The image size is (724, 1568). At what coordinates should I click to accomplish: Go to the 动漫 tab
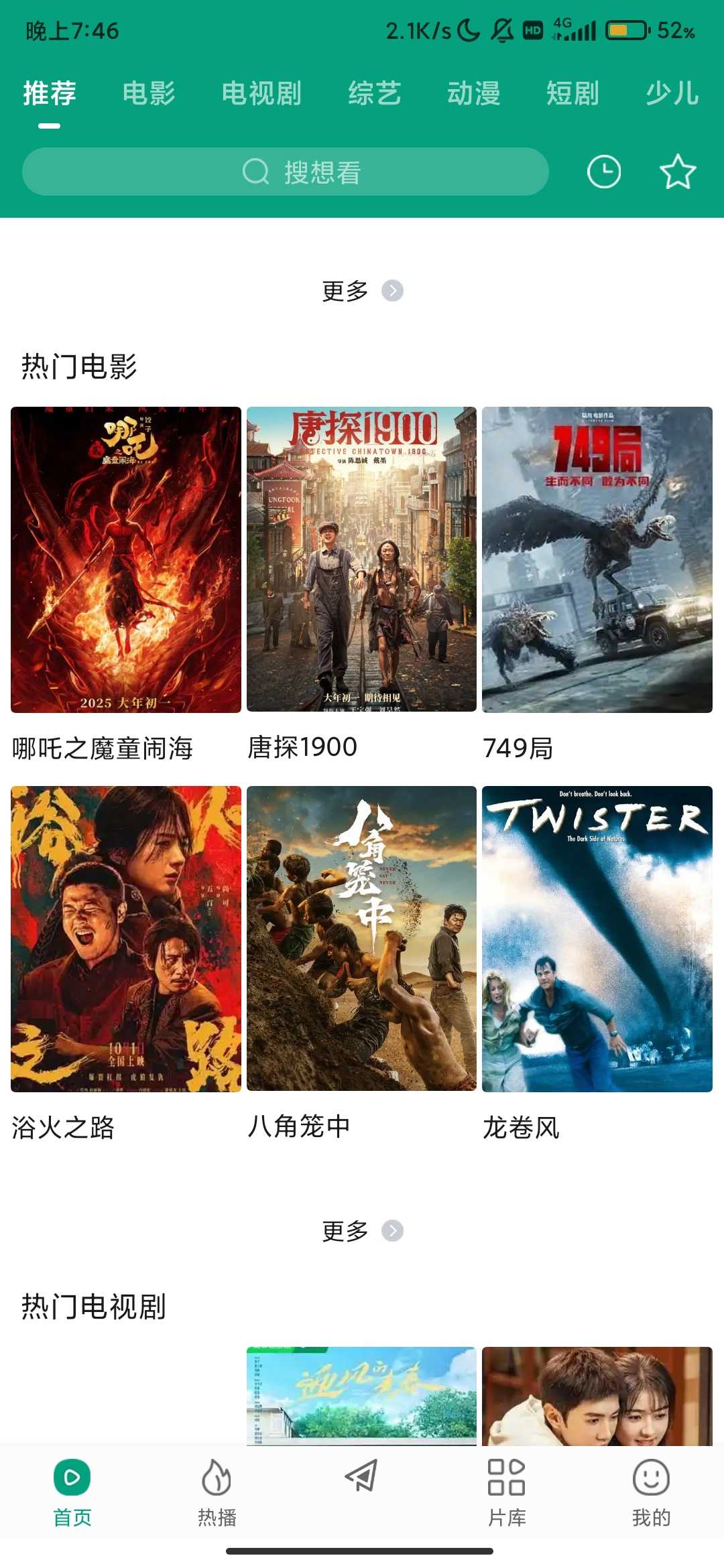(x=473, y=93)
